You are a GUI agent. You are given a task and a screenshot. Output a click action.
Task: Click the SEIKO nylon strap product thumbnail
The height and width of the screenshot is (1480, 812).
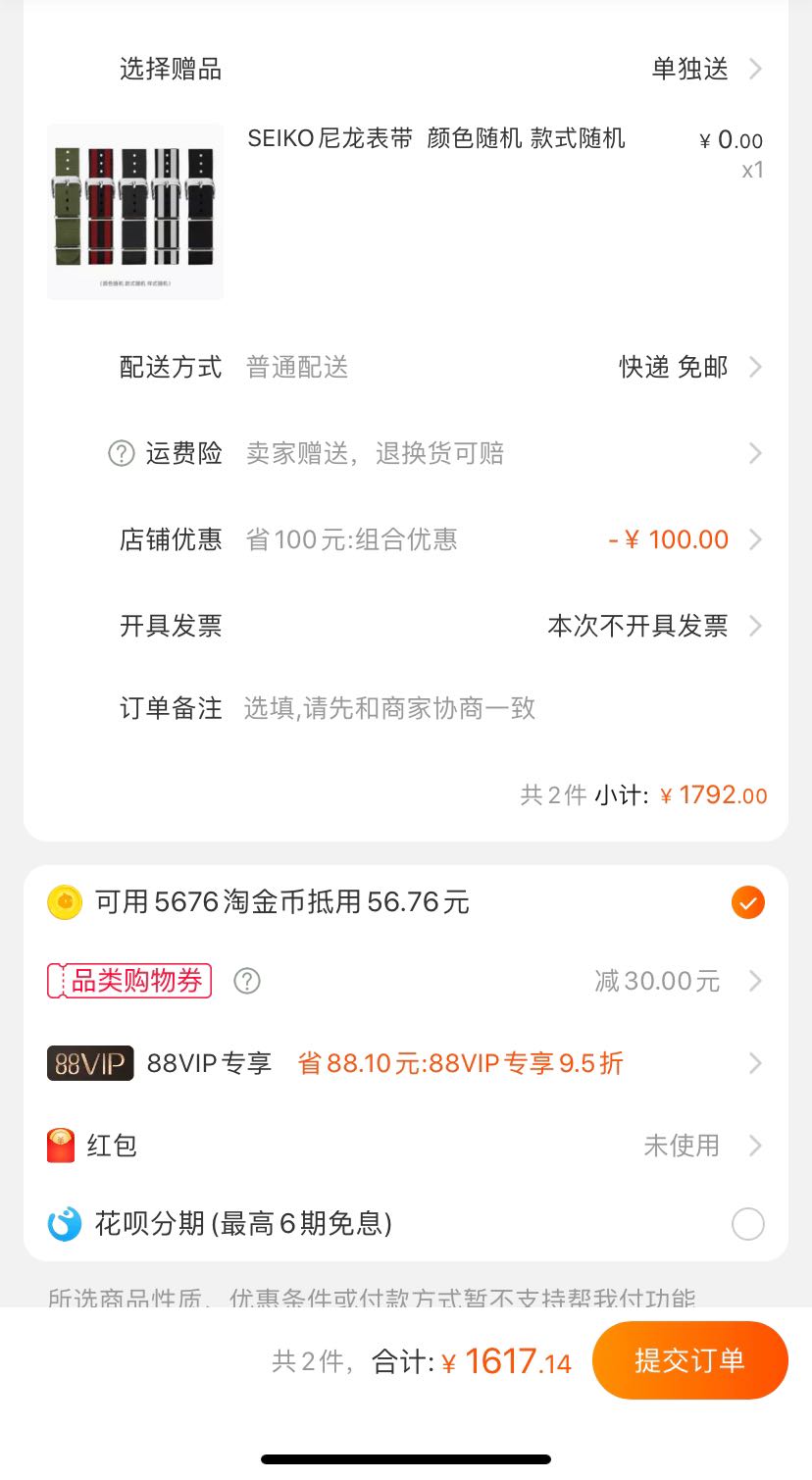(x=135, y=211)
